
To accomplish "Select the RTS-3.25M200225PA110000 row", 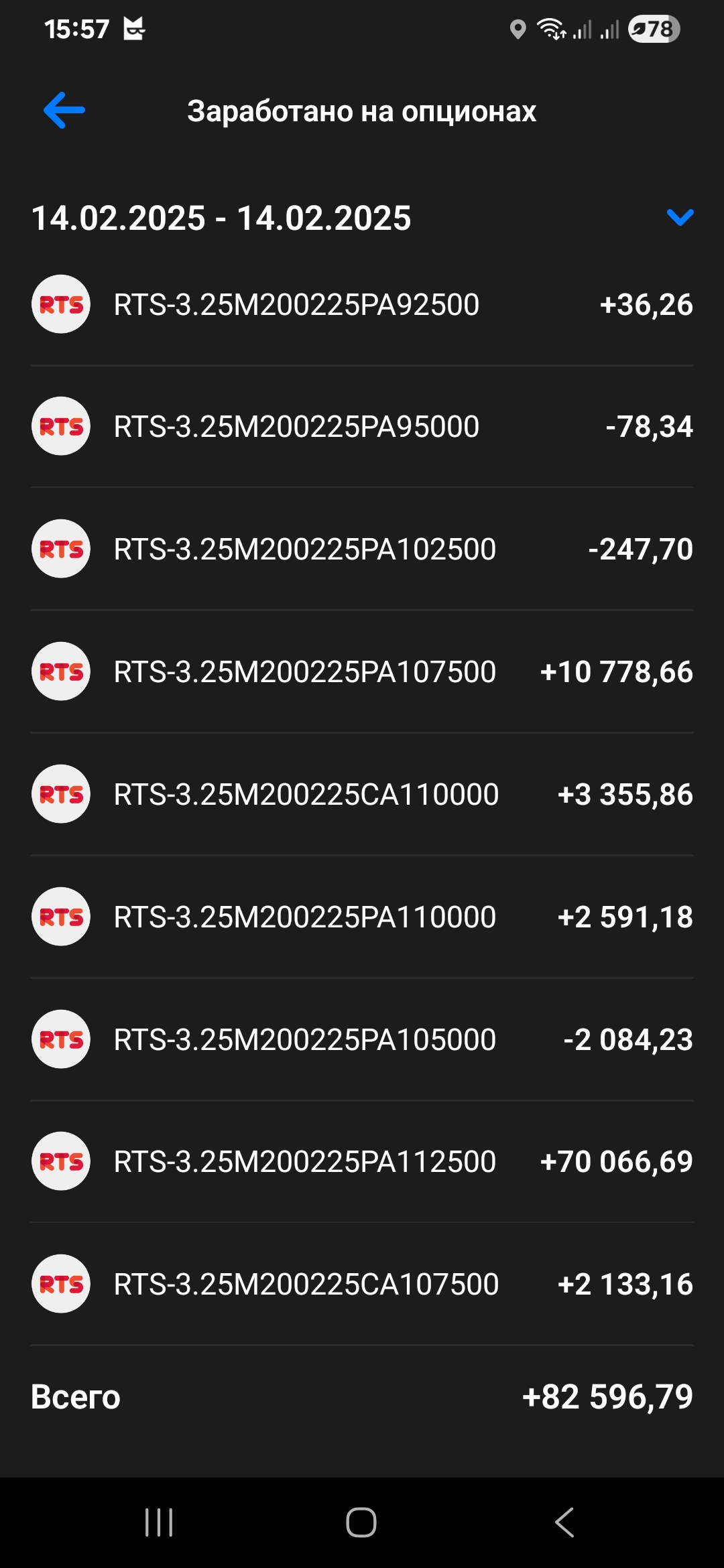I will coord(362,917).
